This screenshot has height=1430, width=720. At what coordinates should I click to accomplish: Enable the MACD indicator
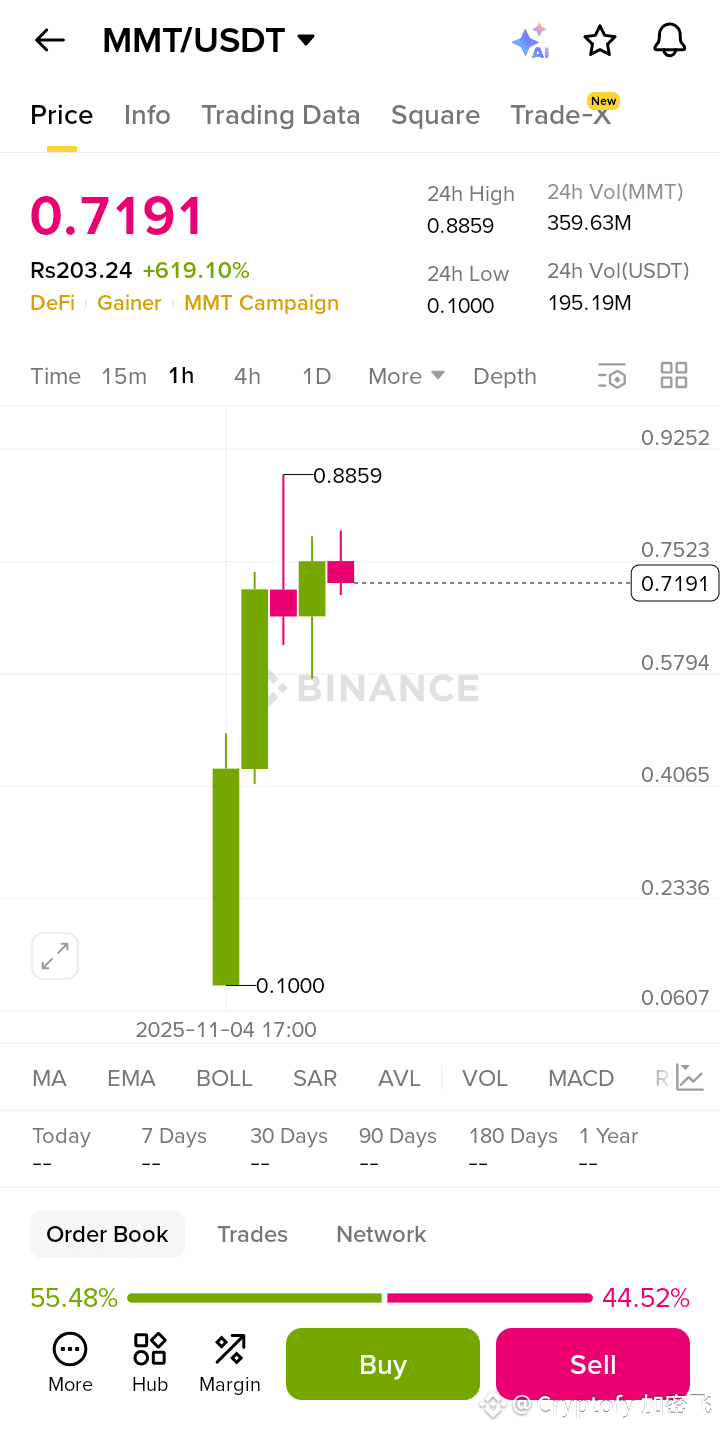[581, 1078]
